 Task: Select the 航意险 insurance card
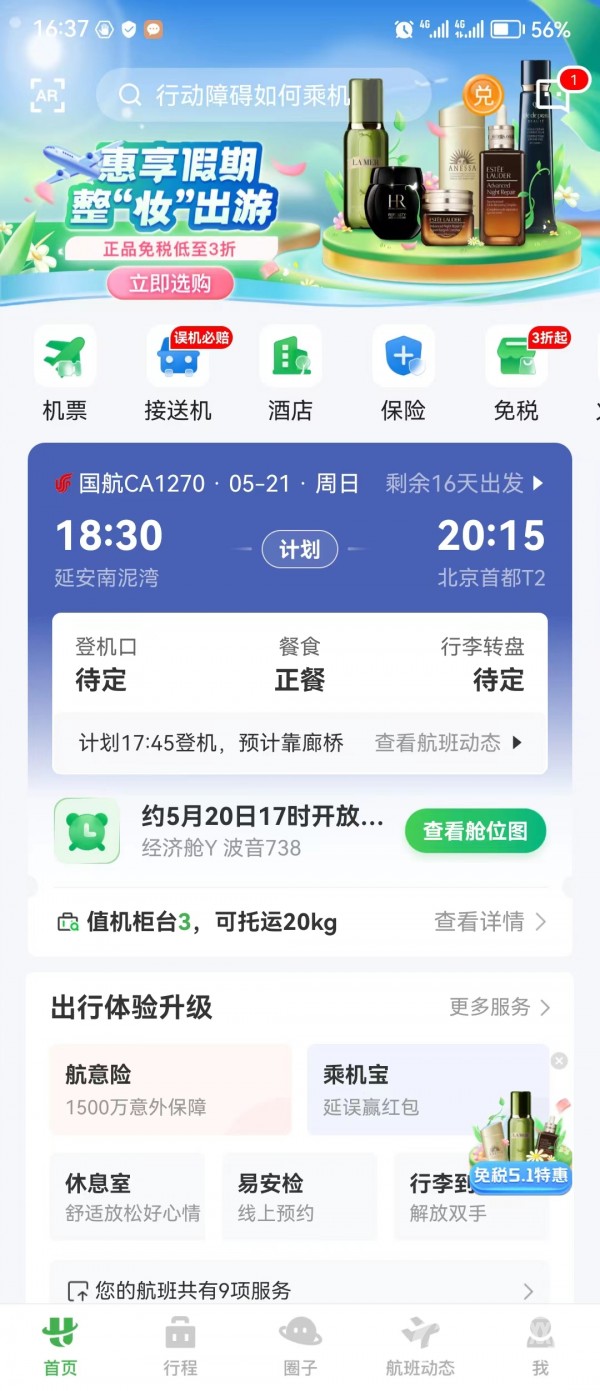pyautogui.click(x=170, y=1089)
